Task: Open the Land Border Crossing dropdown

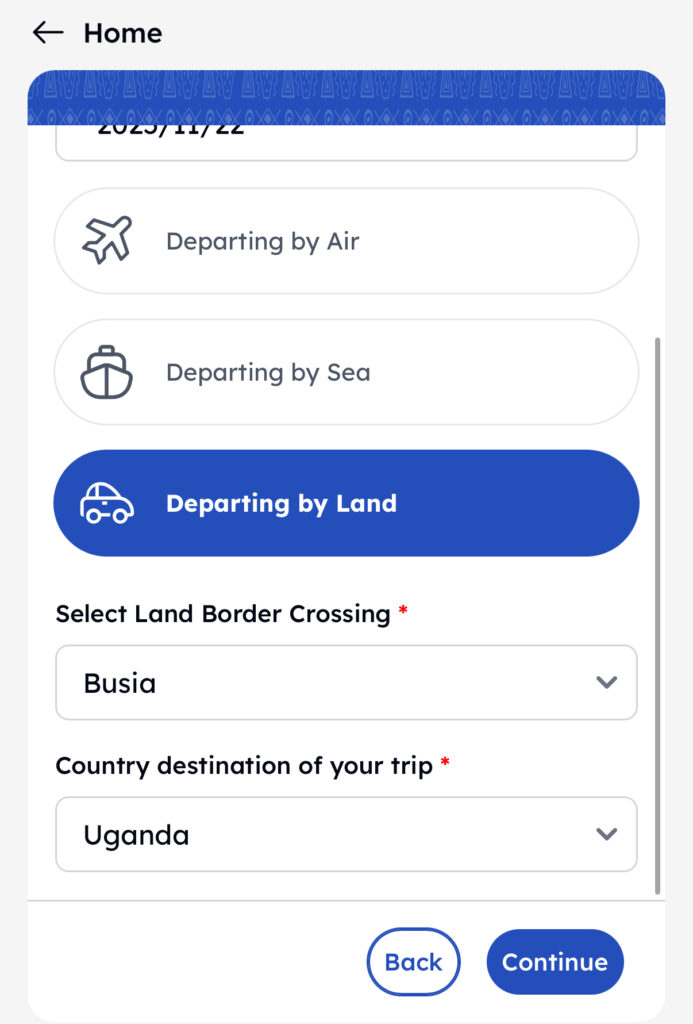Action: [345, 683]
